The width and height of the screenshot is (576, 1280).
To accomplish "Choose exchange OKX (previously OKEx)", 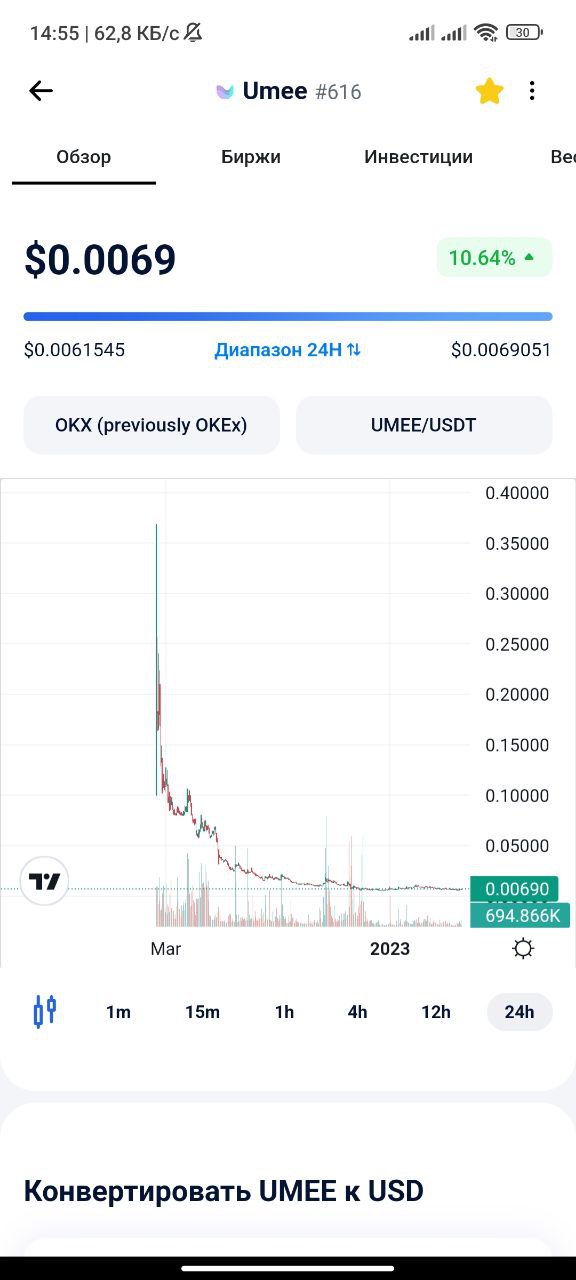I will click(152, 425).
